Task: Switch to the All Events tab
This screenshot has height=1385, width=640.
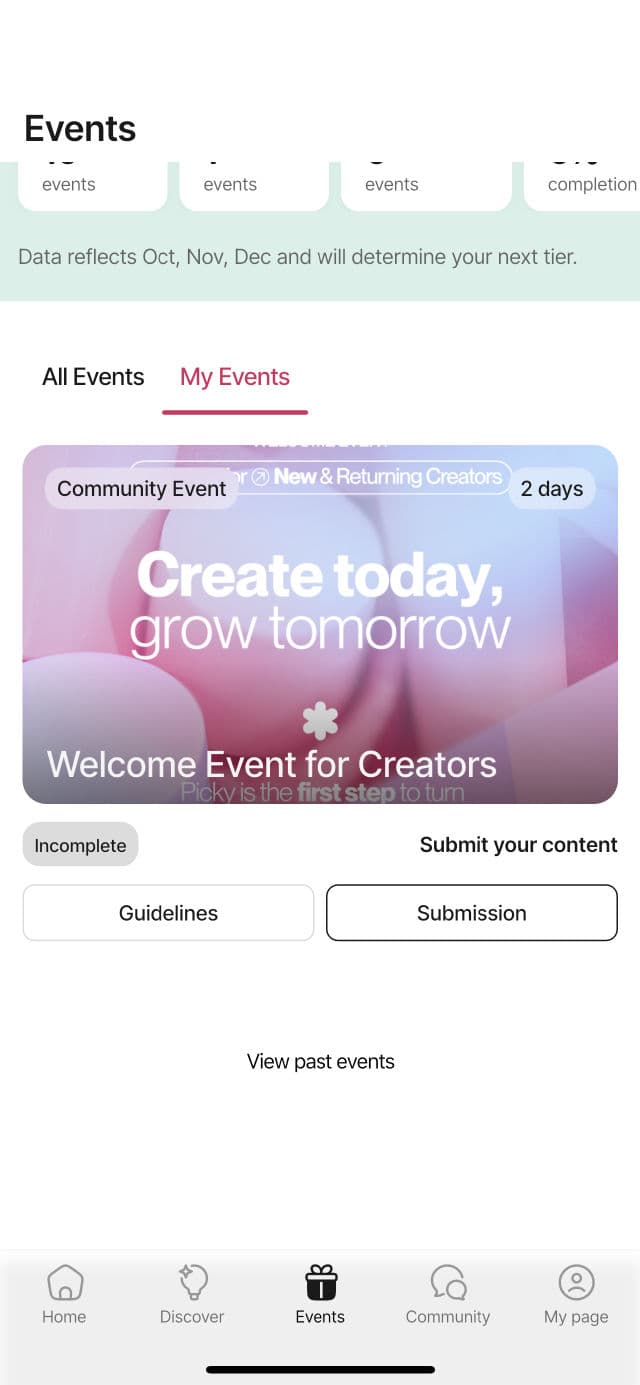Action: (93, 377)
